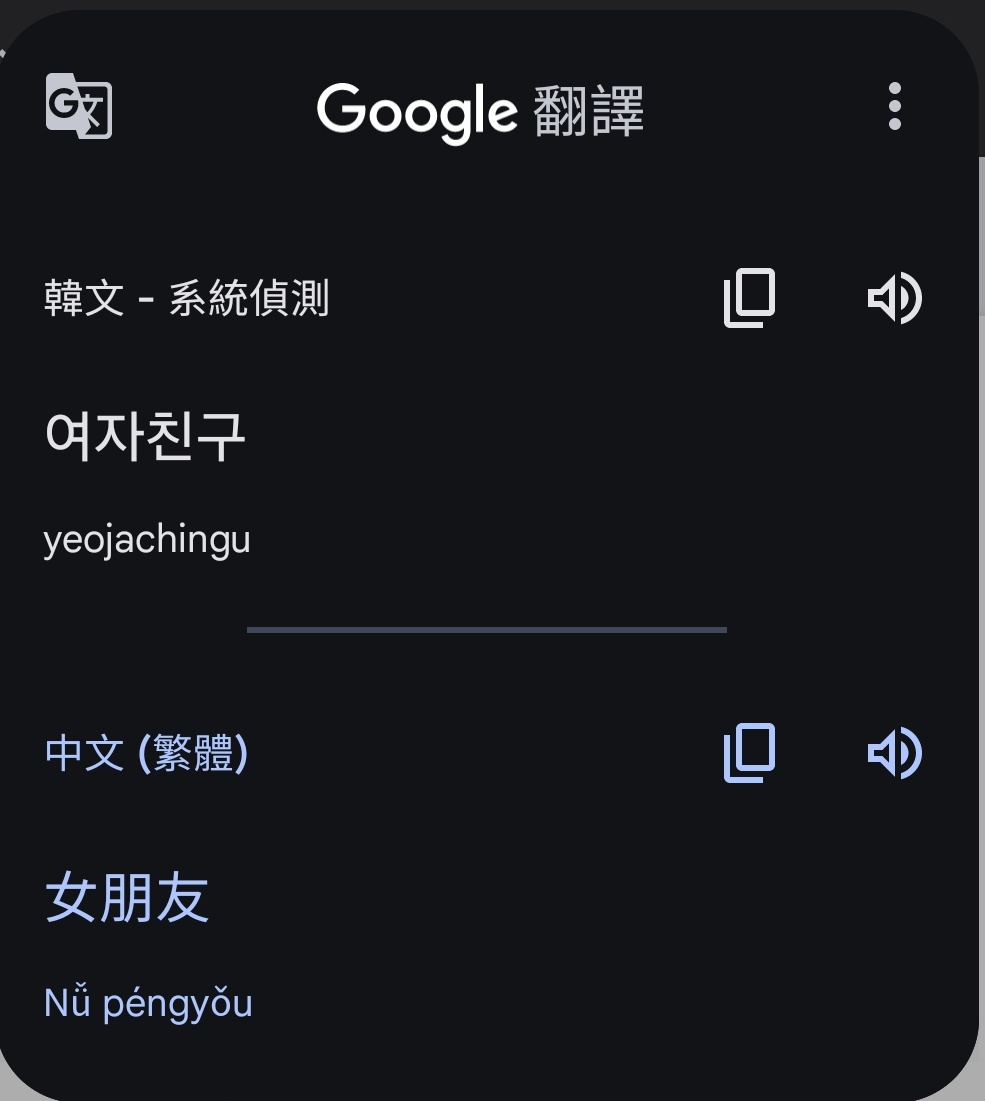Open the three-dot overflow menu
Screen dimensions: 985x1101
(x=894, y=106)
